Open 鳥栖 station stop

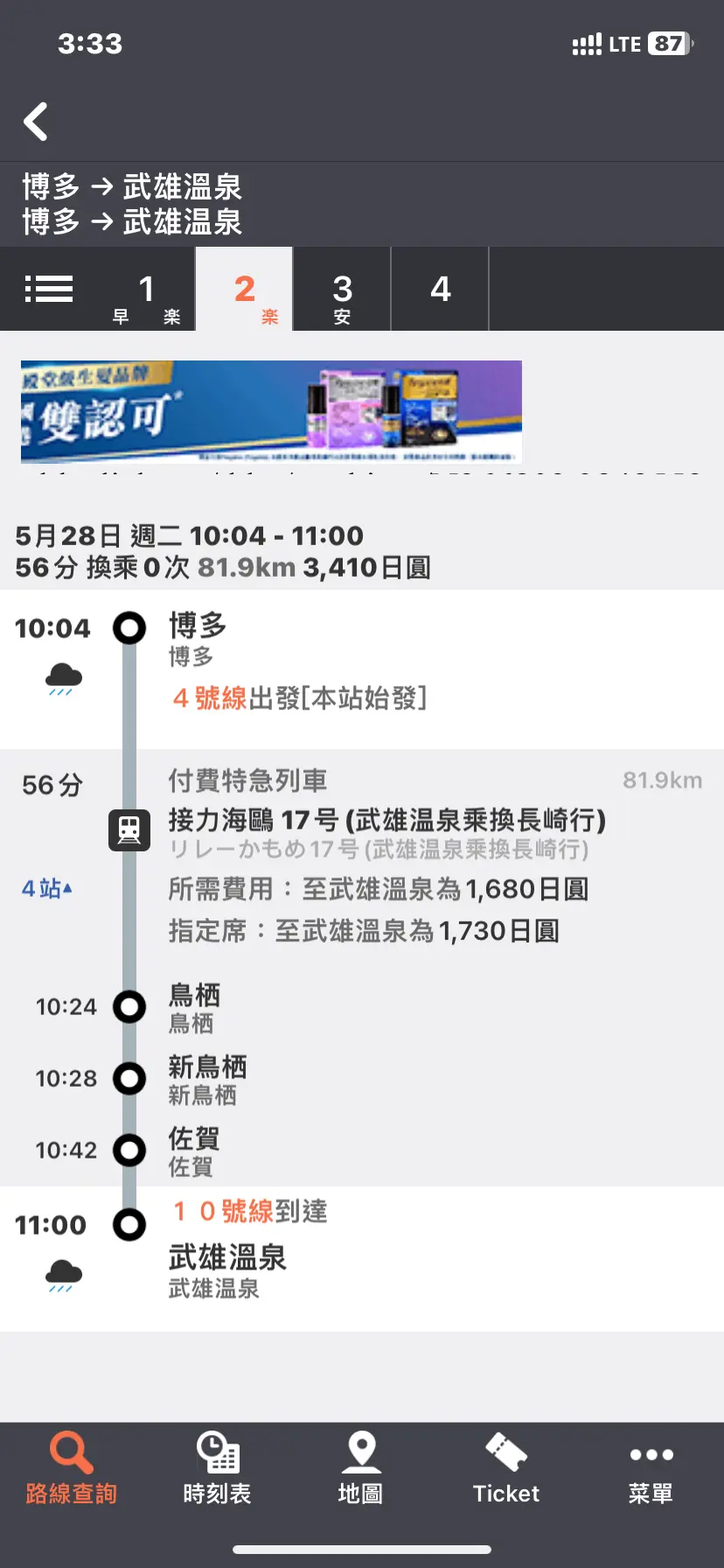[x=194, y=1007]
